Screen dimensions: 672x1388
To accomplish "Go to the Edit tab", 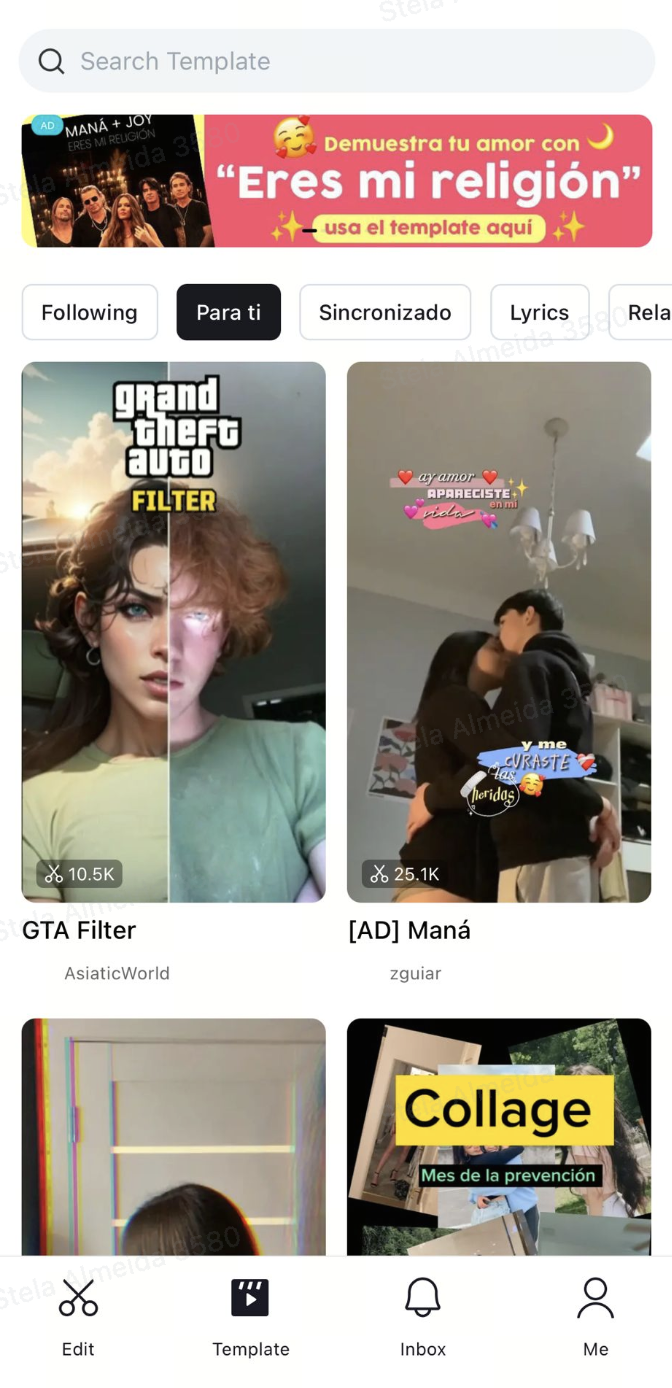I will click(78, 1317).
